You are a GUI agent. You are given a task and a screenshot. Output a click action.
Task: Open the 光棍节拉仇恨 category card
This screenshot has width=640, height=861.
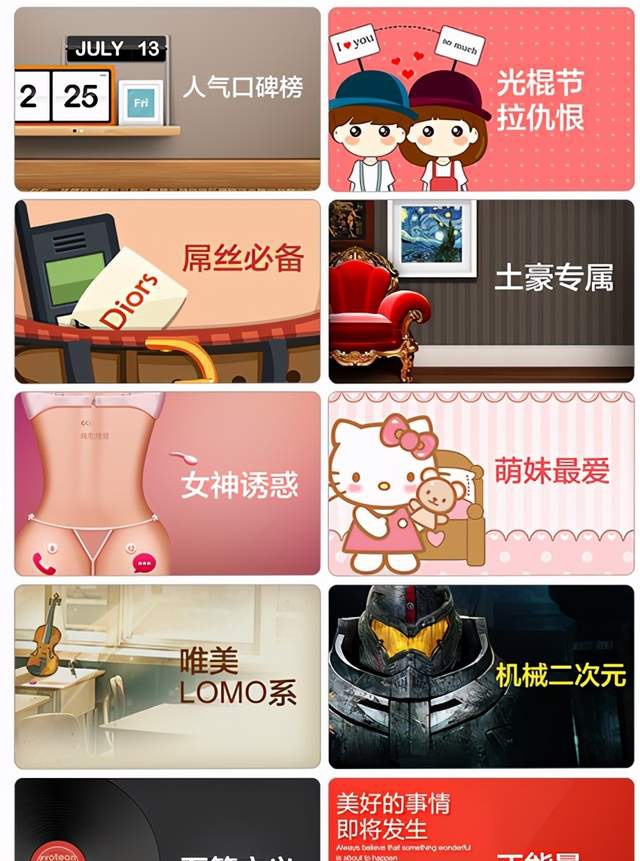pos(481,99)
